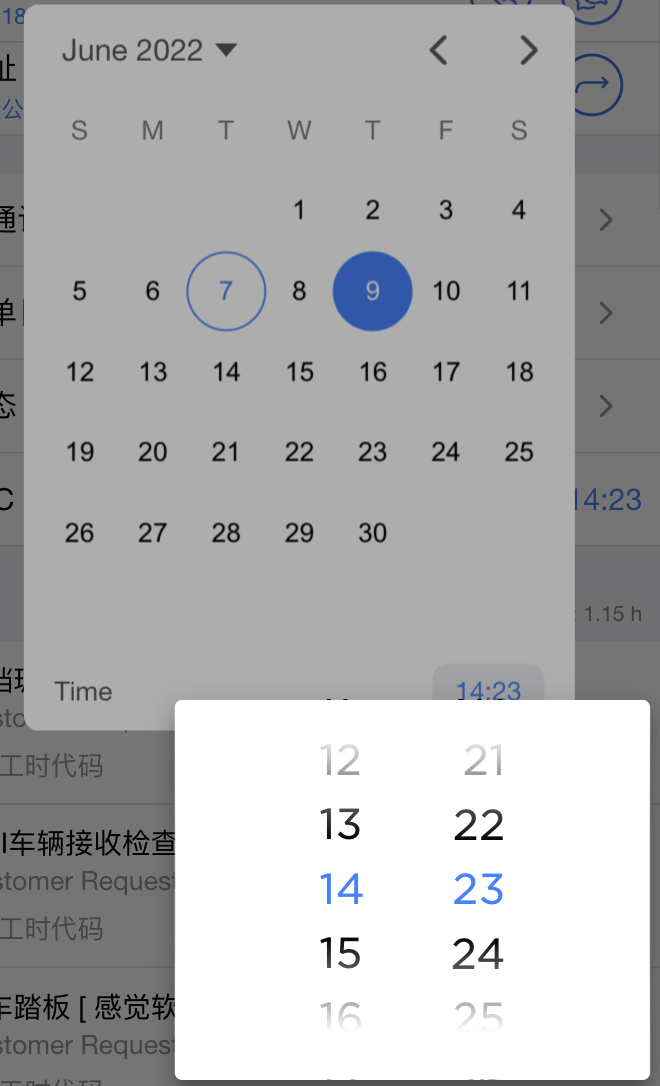
Task: Select June 10 on the calendar
Action: click(x=446, y=291)
